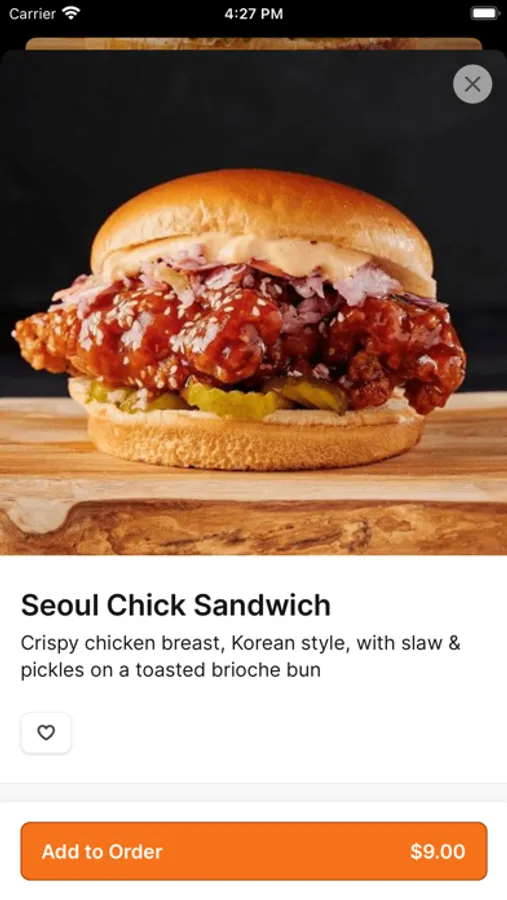Screen dimensions: 507x900
Task: Add the sandwich to order for $9.00
Action: [x=254, y=851]
